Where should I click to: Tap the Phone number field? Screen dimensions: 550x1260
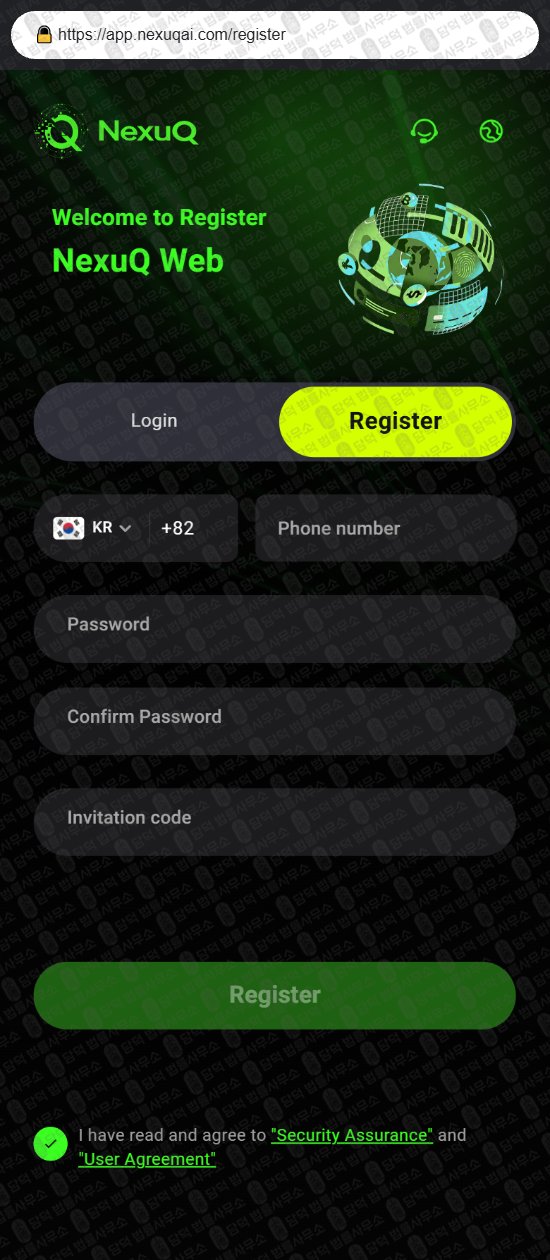(386, 528)
